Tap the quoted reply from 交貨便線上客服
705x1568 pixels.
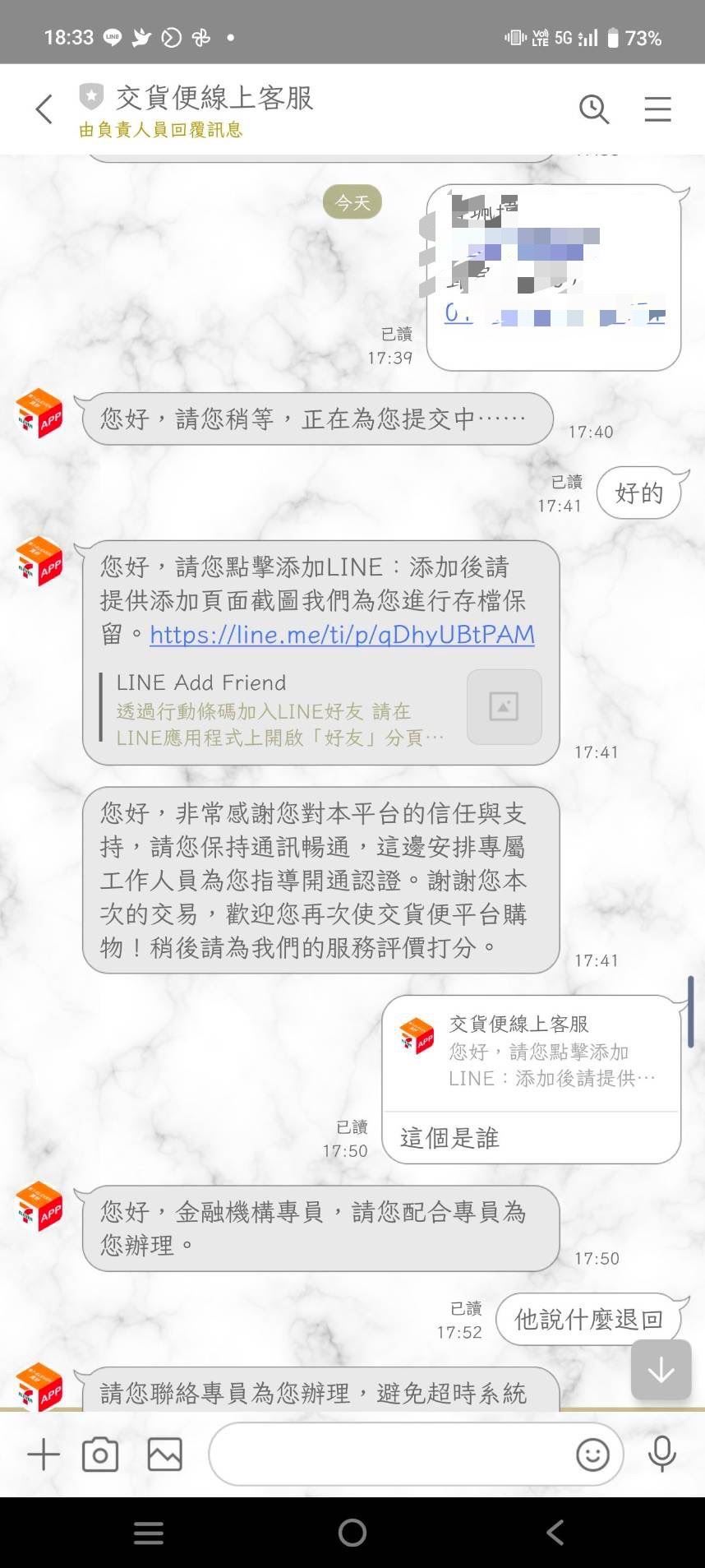click(531, 1052)
